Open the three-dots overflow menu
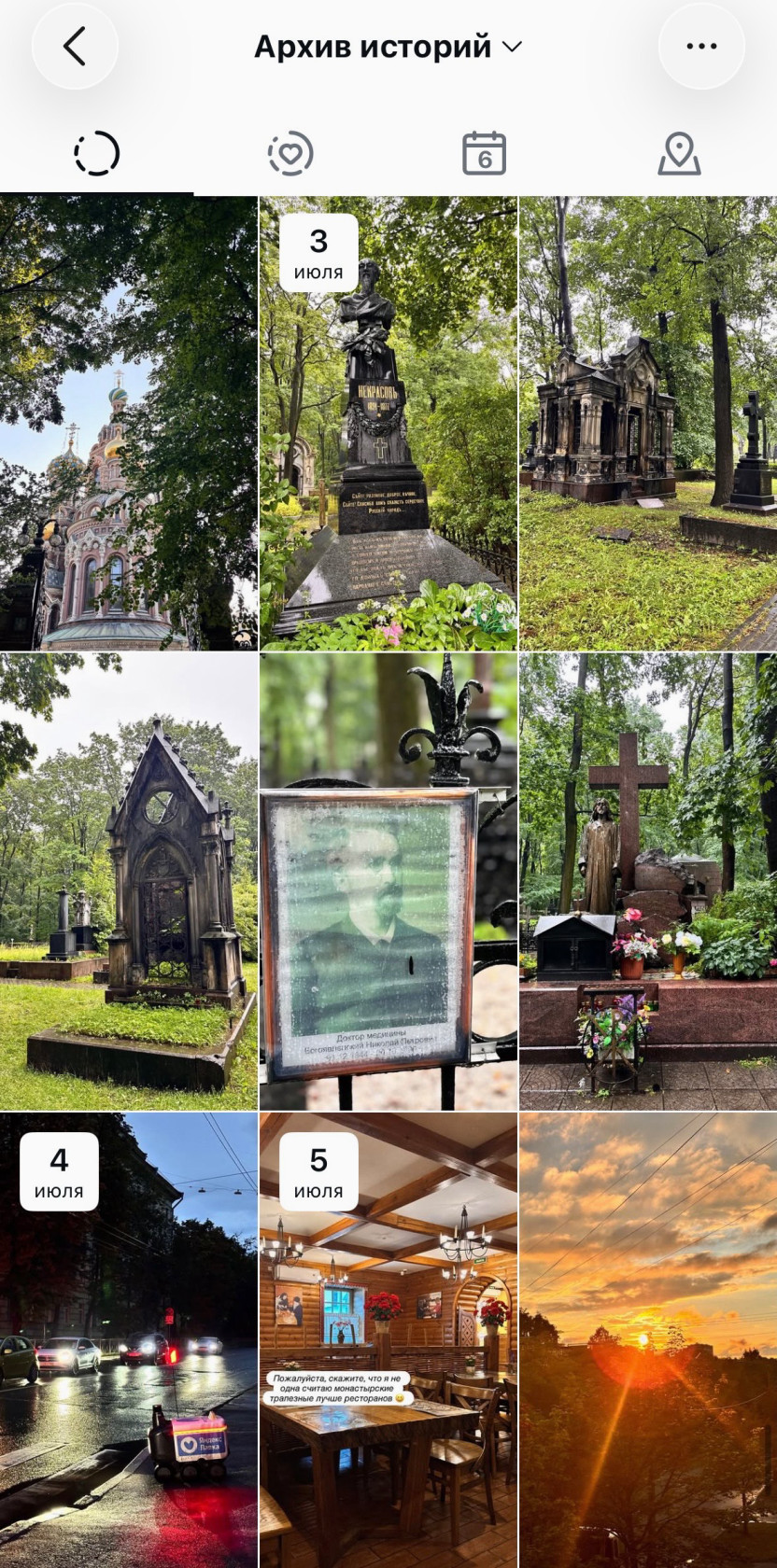This screenshot has width=777, height=1568. click(701, 46)
